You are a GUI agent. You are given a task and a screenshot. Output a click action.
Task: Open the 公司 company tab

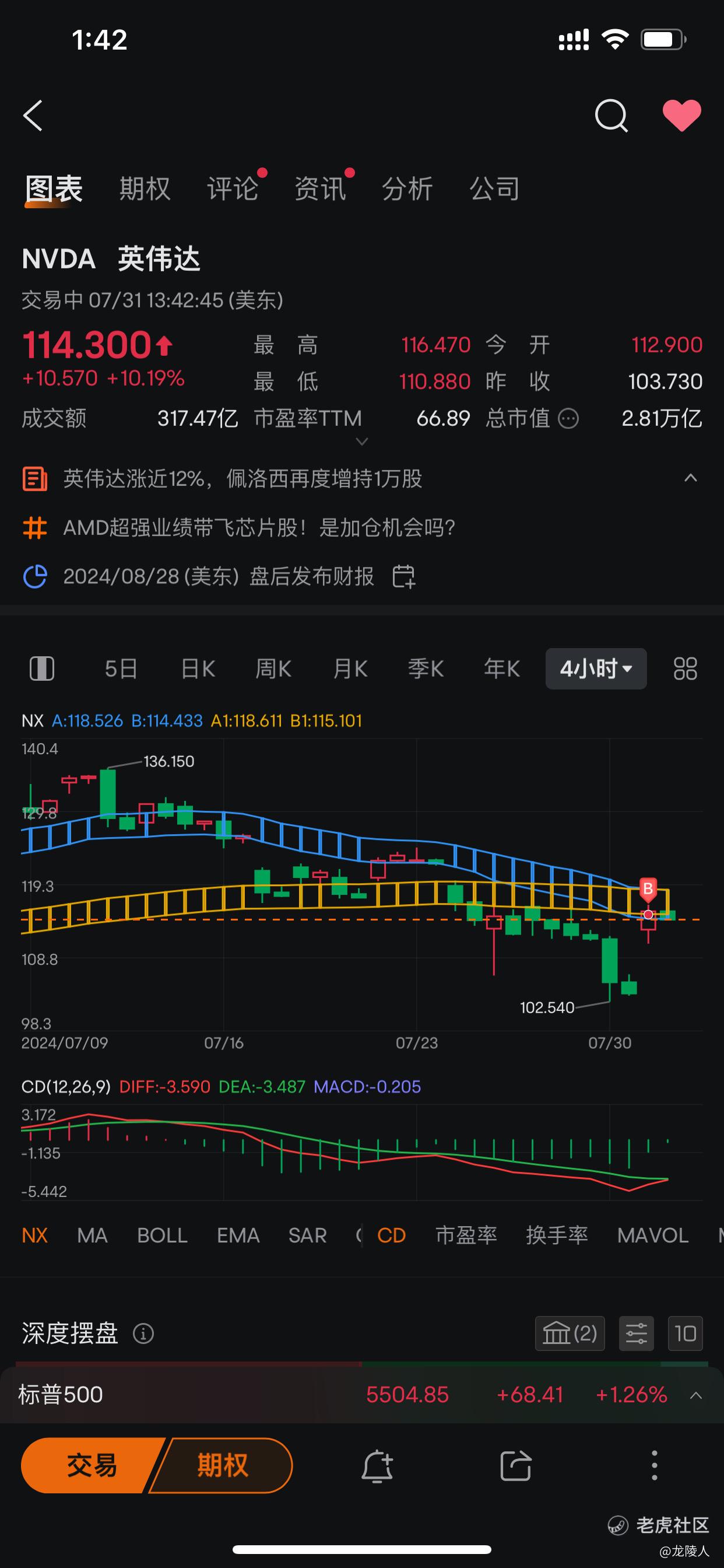495,188
